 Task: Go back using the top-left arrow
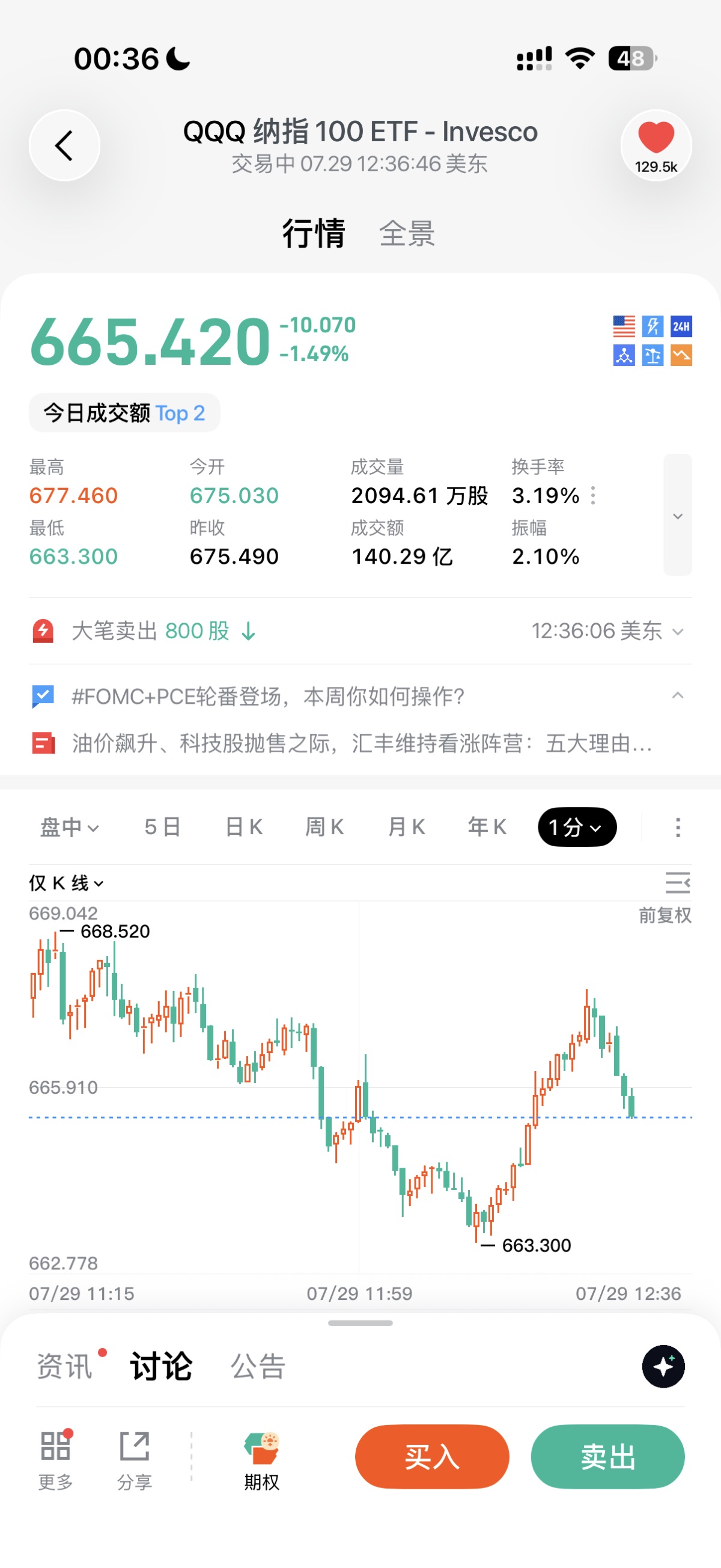point(64,145)
